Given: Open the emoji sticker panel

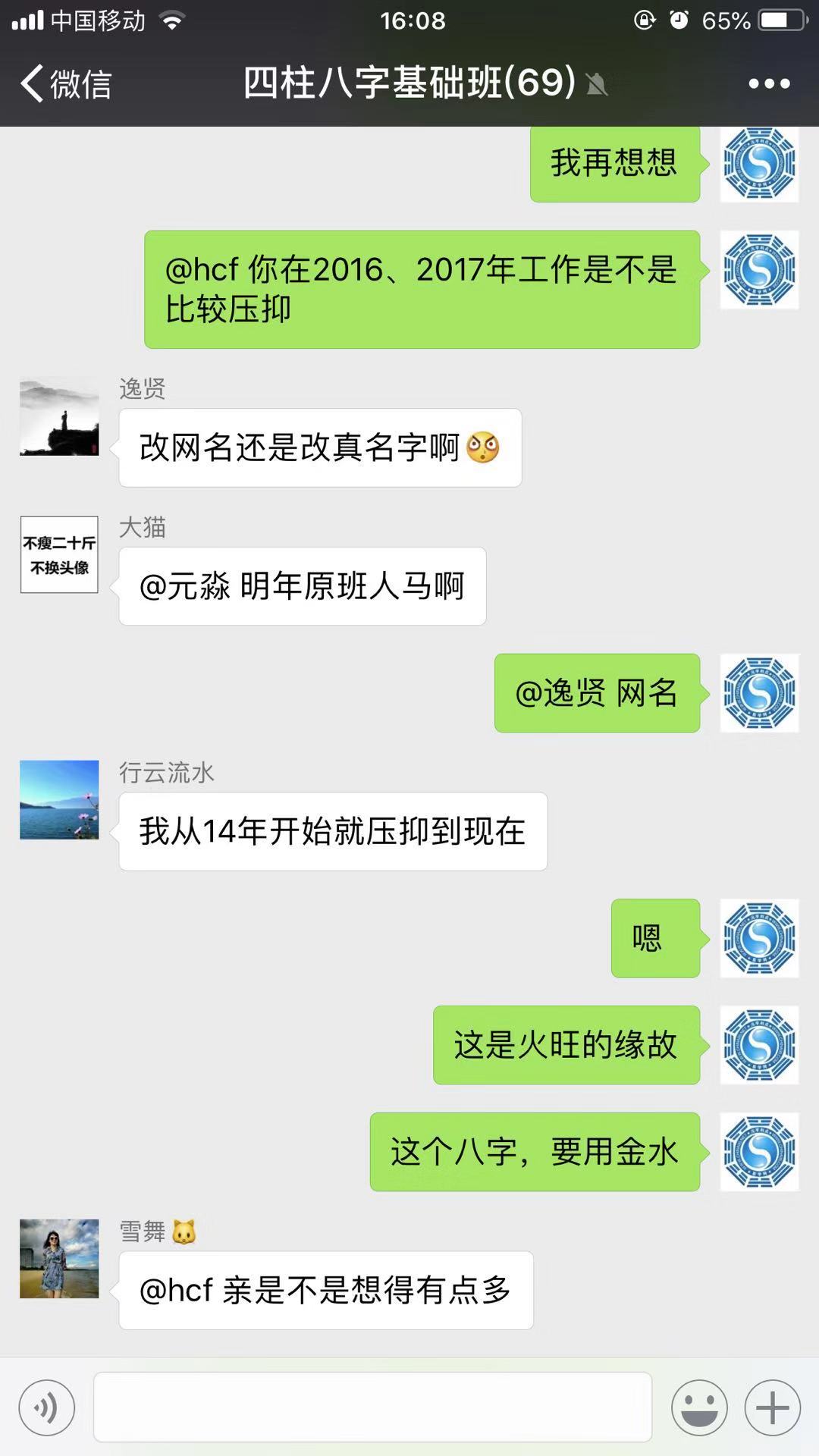Looking at the screenshot, I should [x=698, y=1408].
